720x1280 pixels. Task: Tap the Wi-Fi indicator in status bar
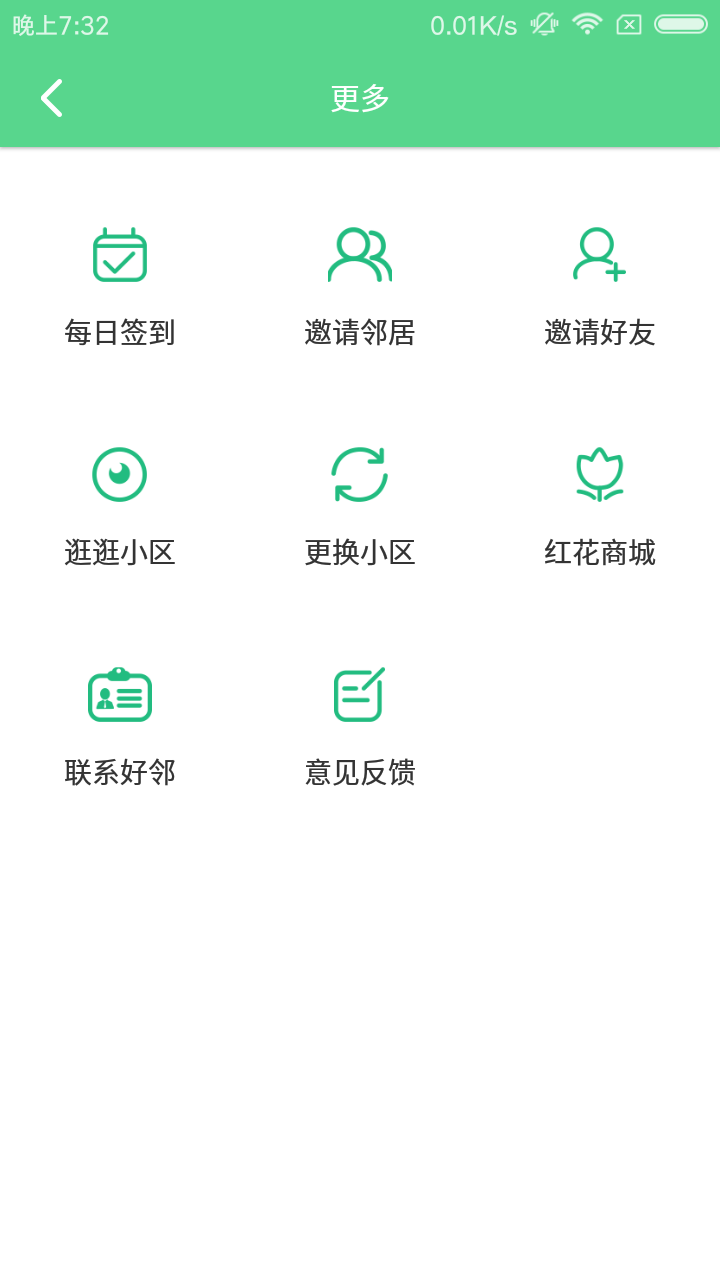tap(586, 24)
